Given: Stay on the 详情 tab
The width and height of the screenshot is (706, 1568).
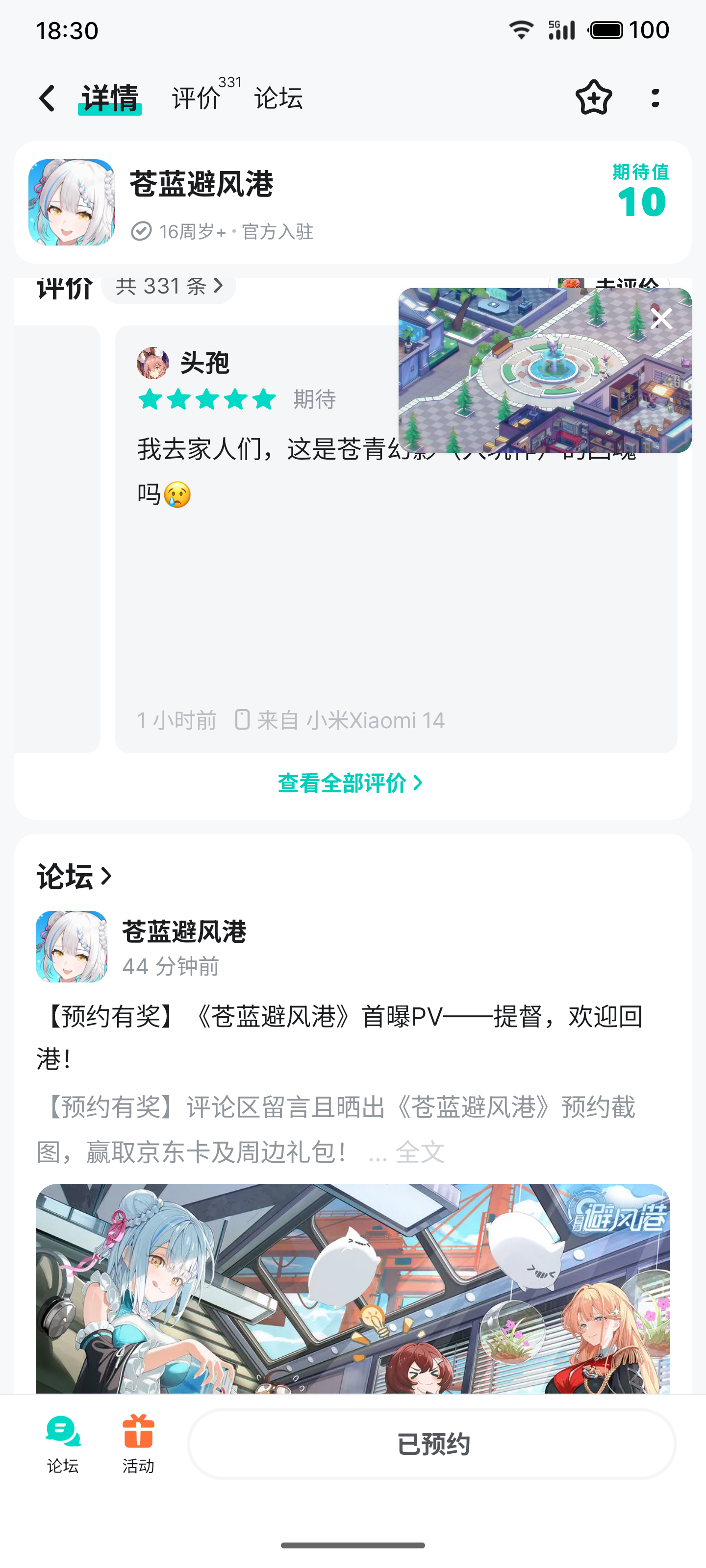Looking at the screenshot, I should 109,98.
